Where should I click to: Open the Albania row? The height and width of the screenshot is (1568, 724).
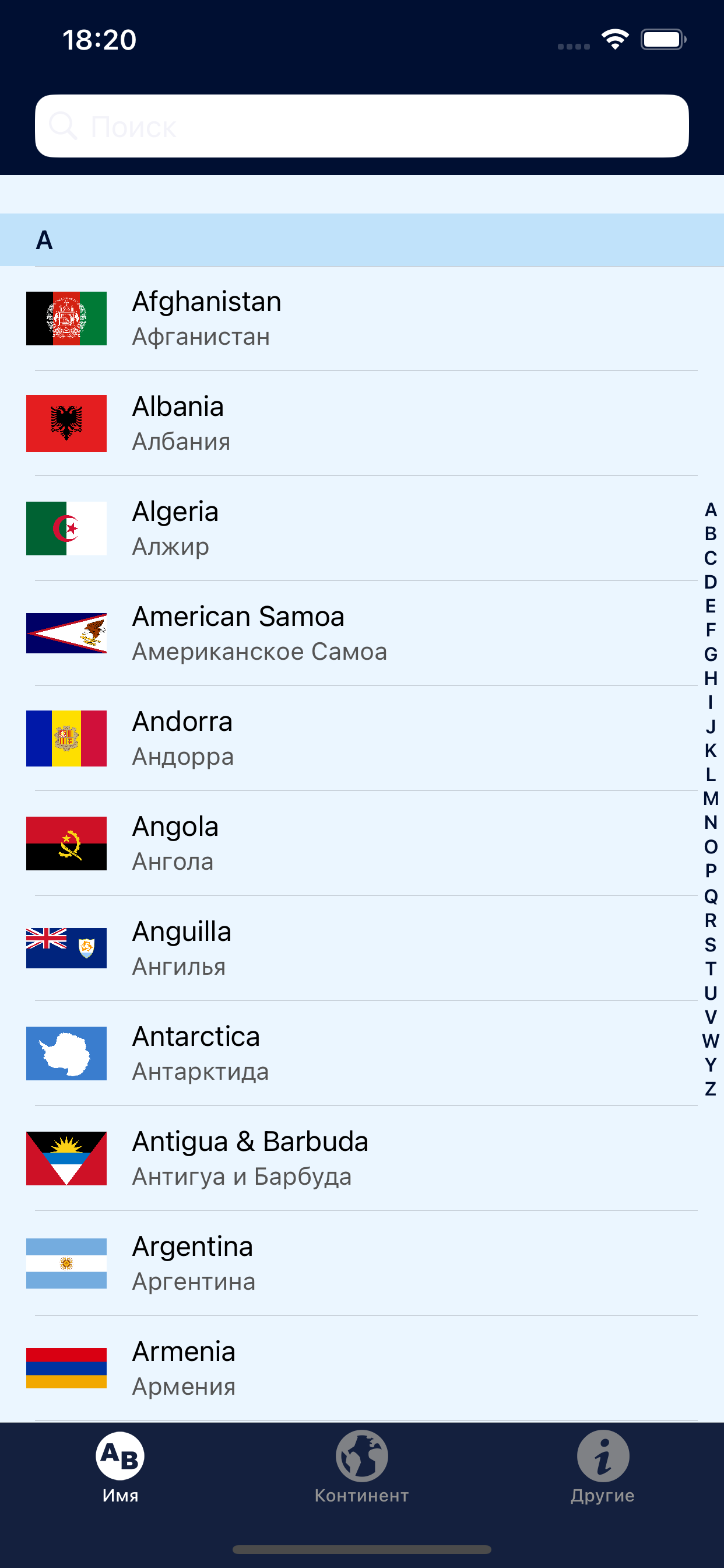tap(362, 423)
